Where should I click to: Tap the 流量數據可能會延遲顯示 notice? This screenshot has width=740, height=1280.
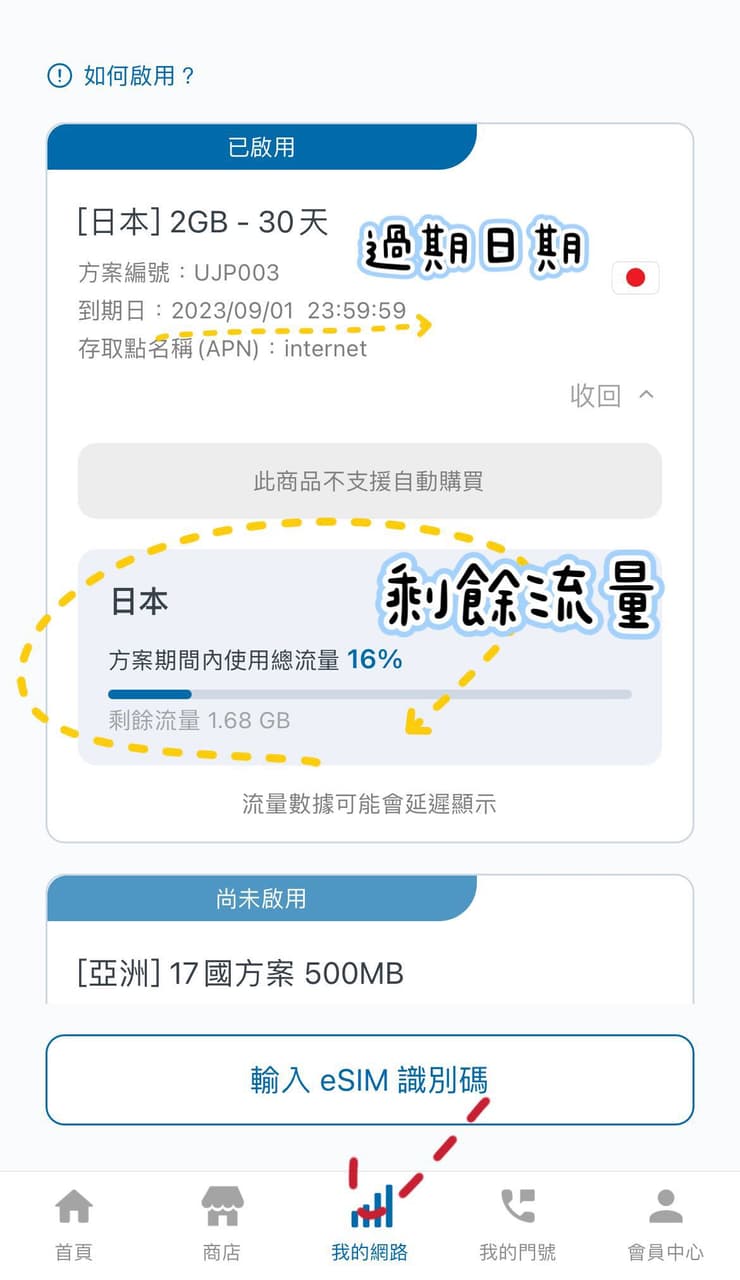tap(370, 802)
